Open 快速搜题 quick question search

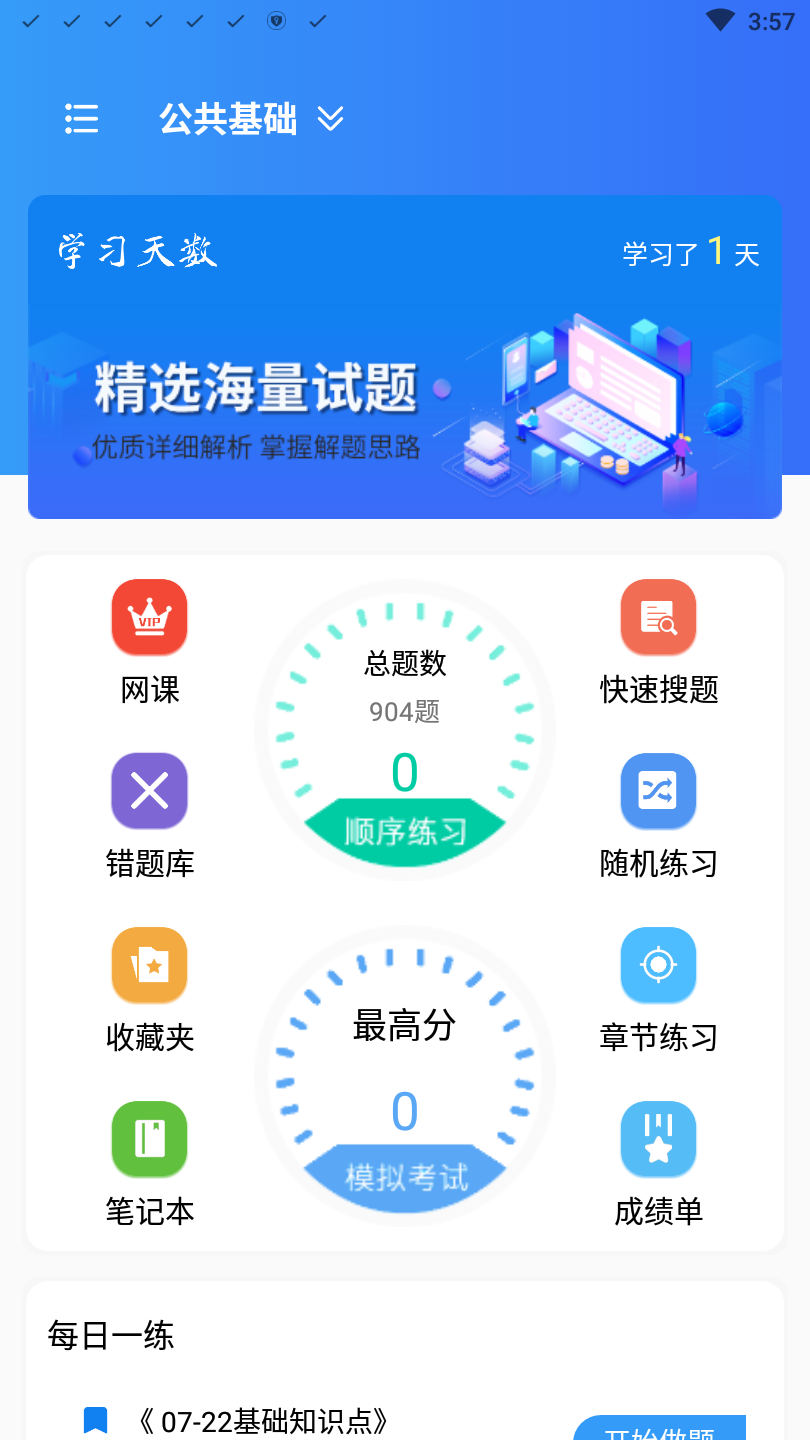point(657,617)
